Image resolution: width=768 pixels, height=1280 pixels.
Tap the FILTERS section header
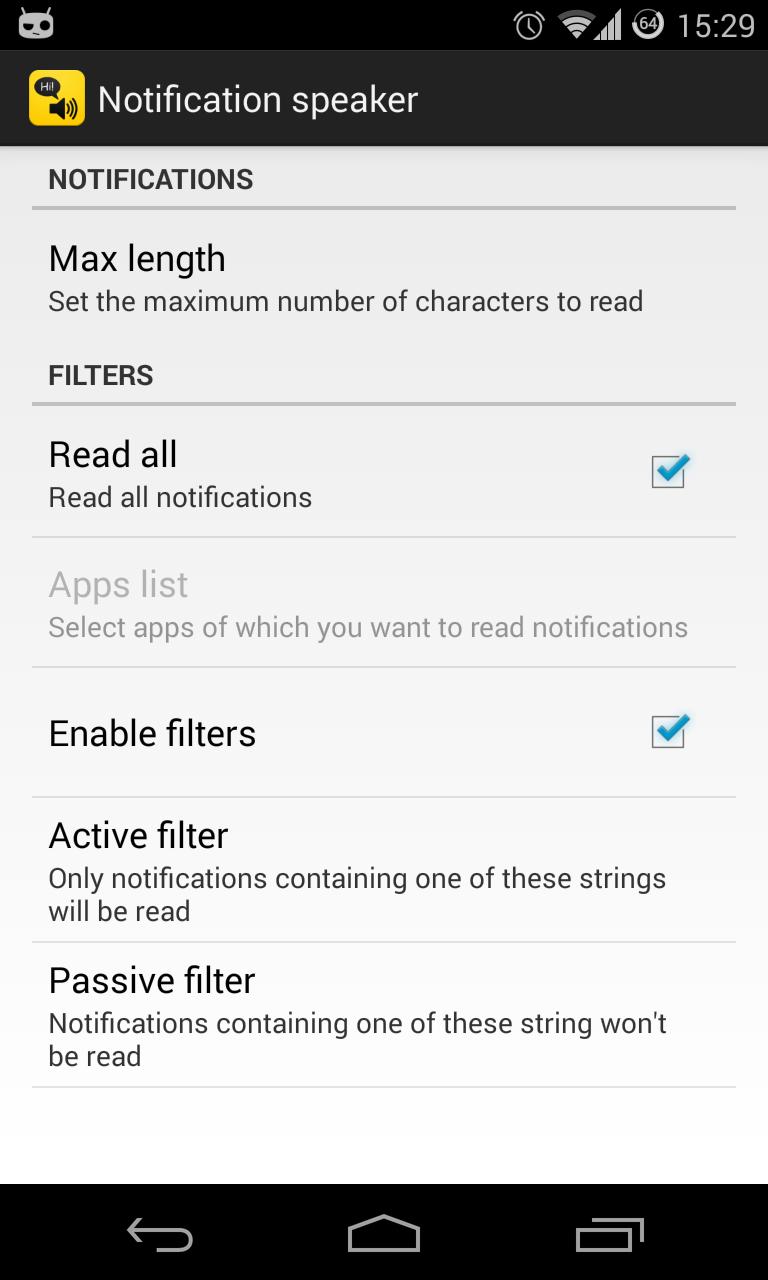coord(101,375)
